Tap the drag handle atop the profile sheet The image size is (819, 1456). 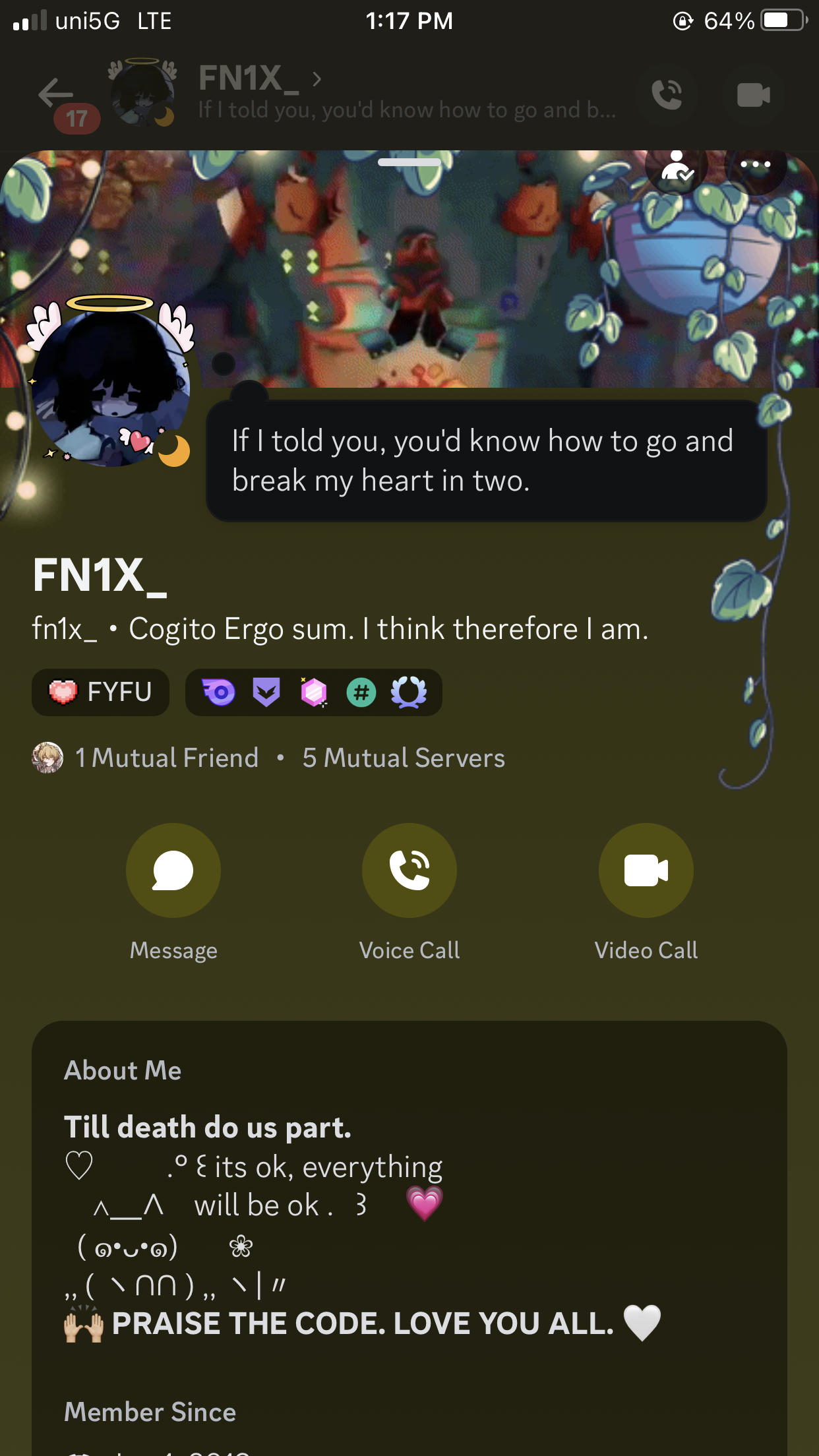click(409, 162)
